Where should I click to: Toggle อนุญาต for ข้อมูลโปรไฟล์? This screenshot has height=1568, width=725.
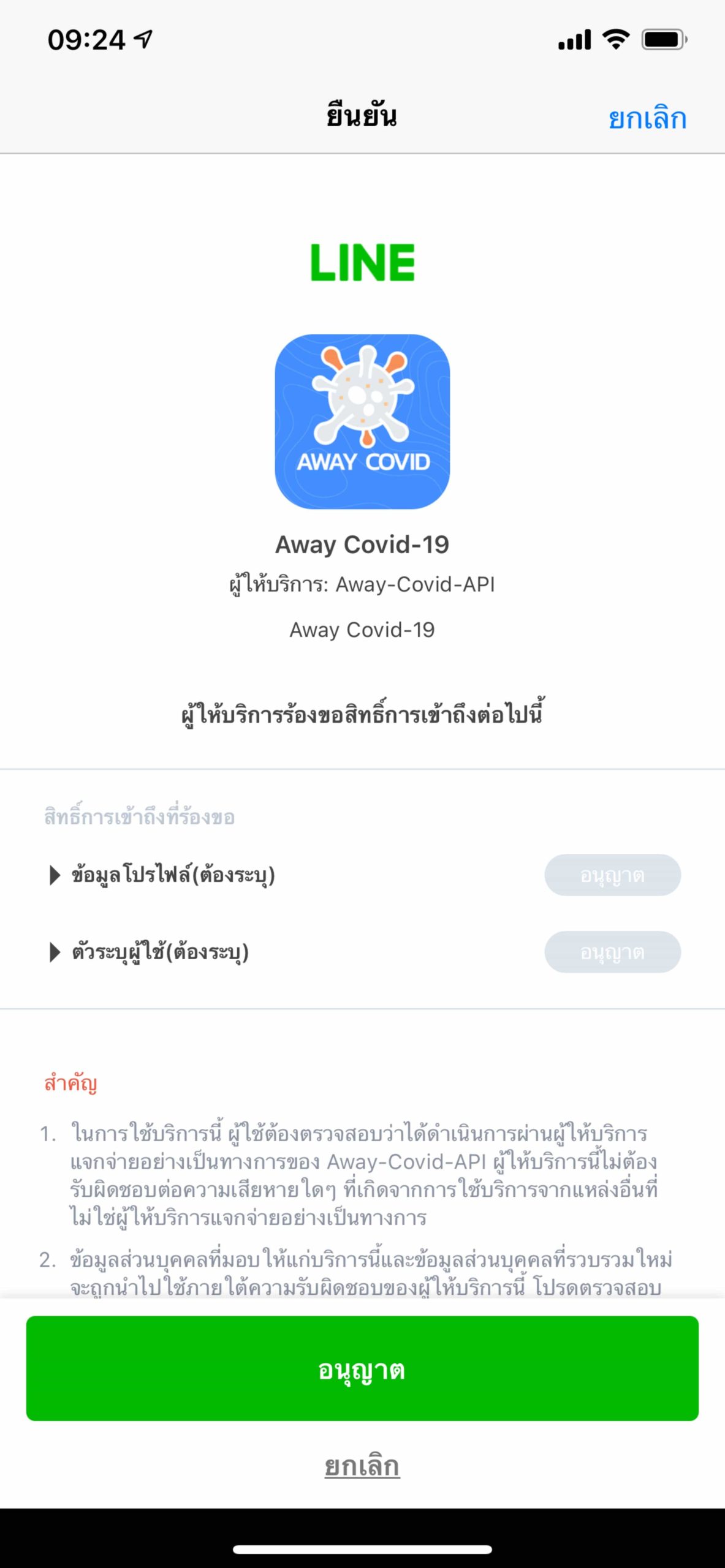612,875
